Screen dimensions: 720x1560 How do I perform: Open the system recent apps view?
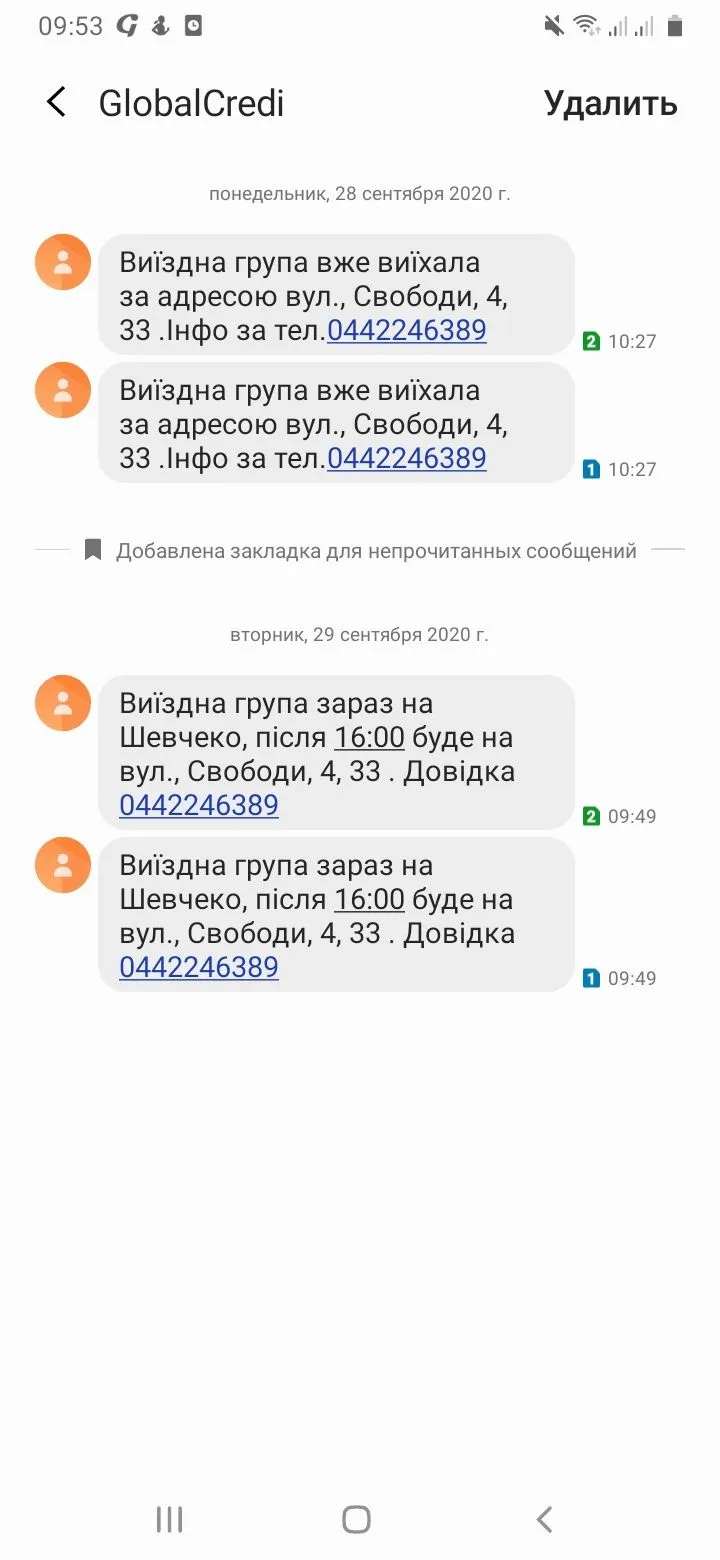(x=170, y=1520)
